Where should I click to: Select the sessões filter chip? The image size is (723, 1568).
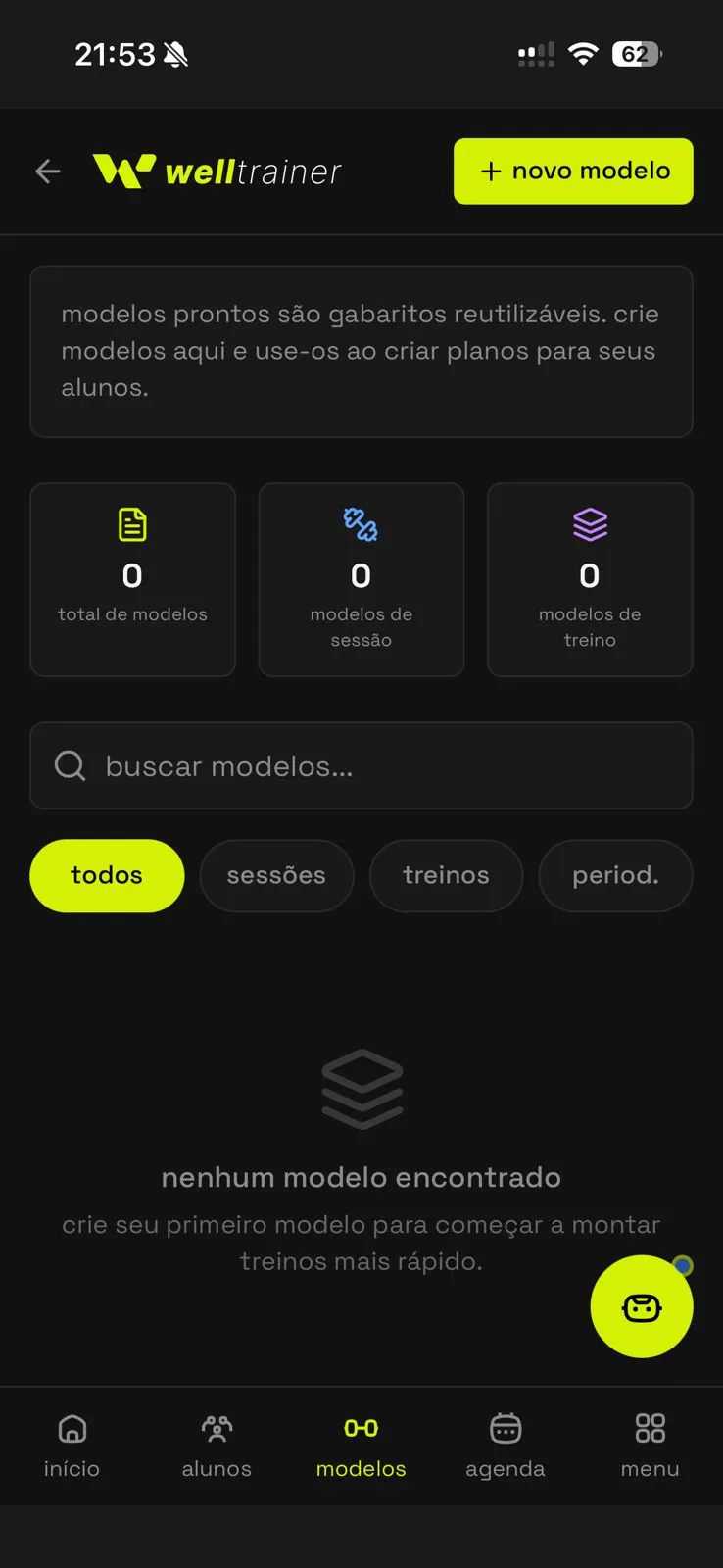point(276,875)
